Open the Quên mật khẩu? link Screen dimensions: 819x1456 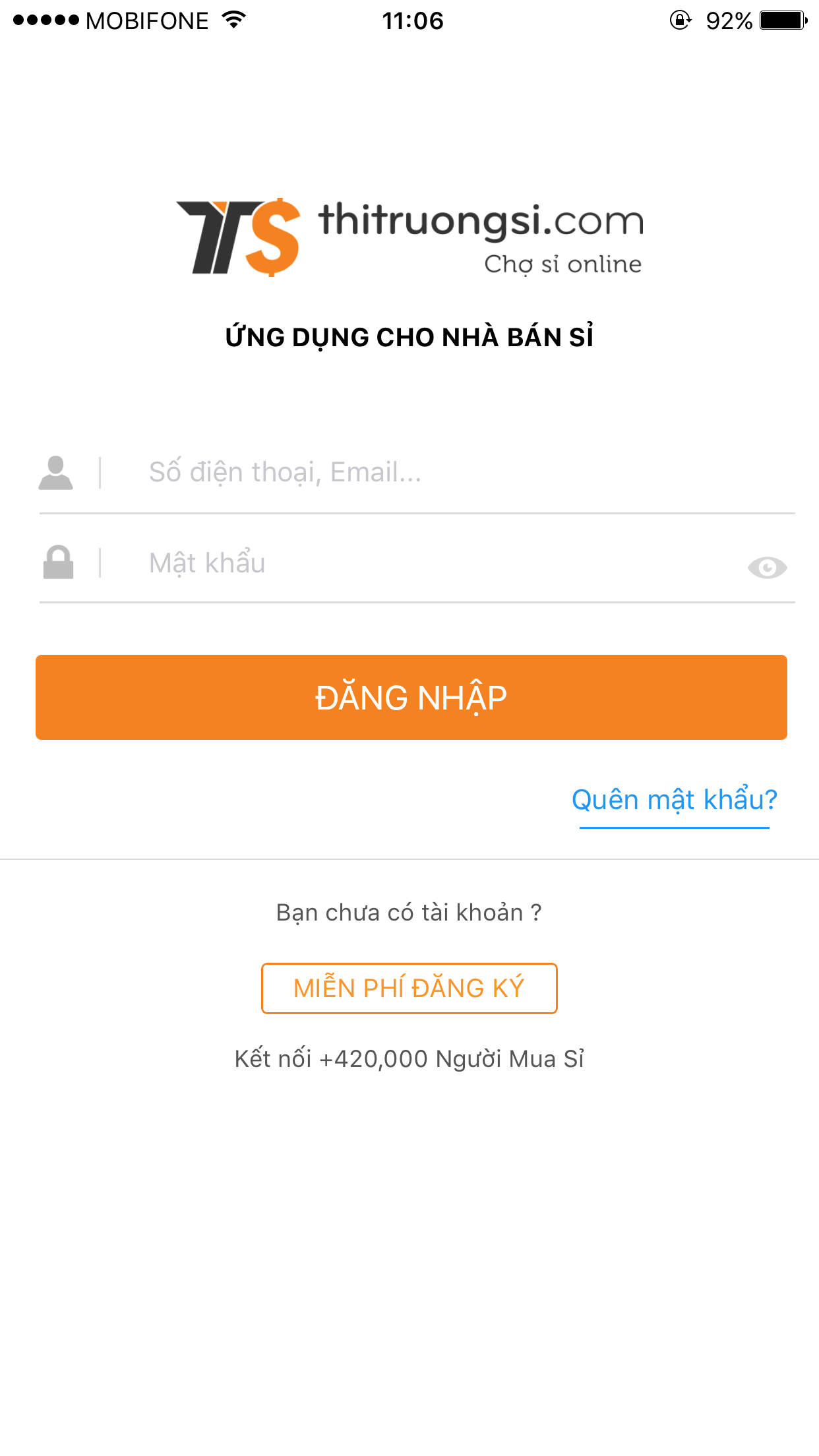coord(674,800)
